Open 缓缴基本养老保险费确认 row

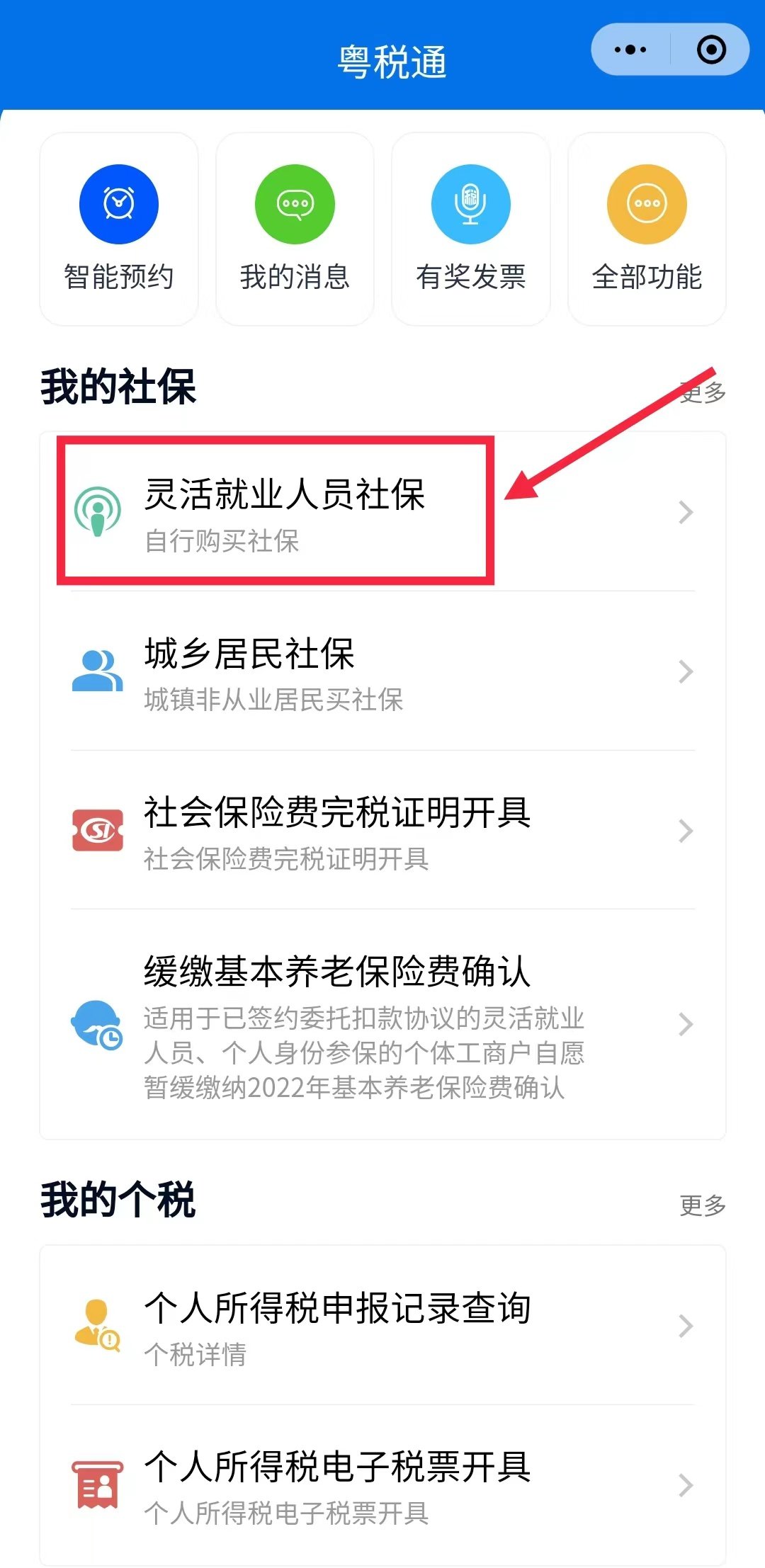coord(382,1024)
